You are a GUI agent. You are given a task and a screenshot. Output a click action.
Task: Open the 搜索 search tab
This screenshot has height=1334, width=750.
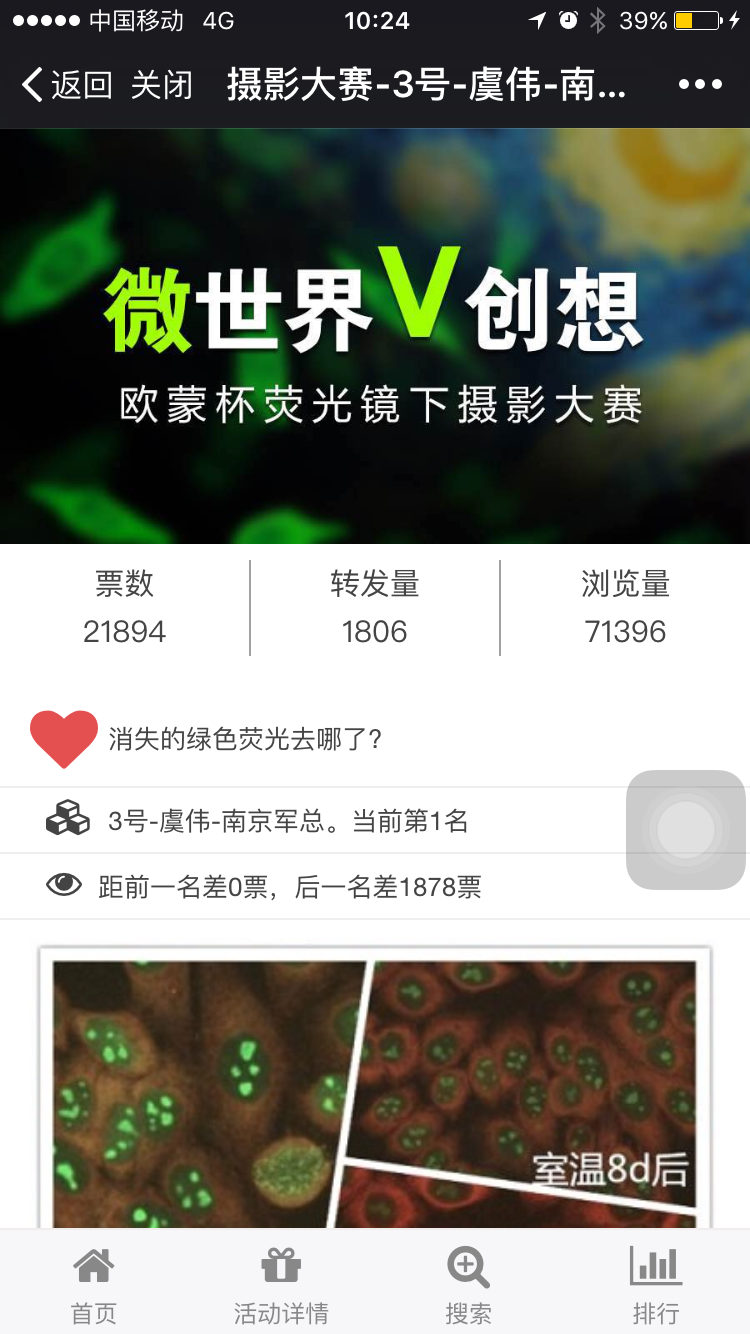pos(468,1286)
